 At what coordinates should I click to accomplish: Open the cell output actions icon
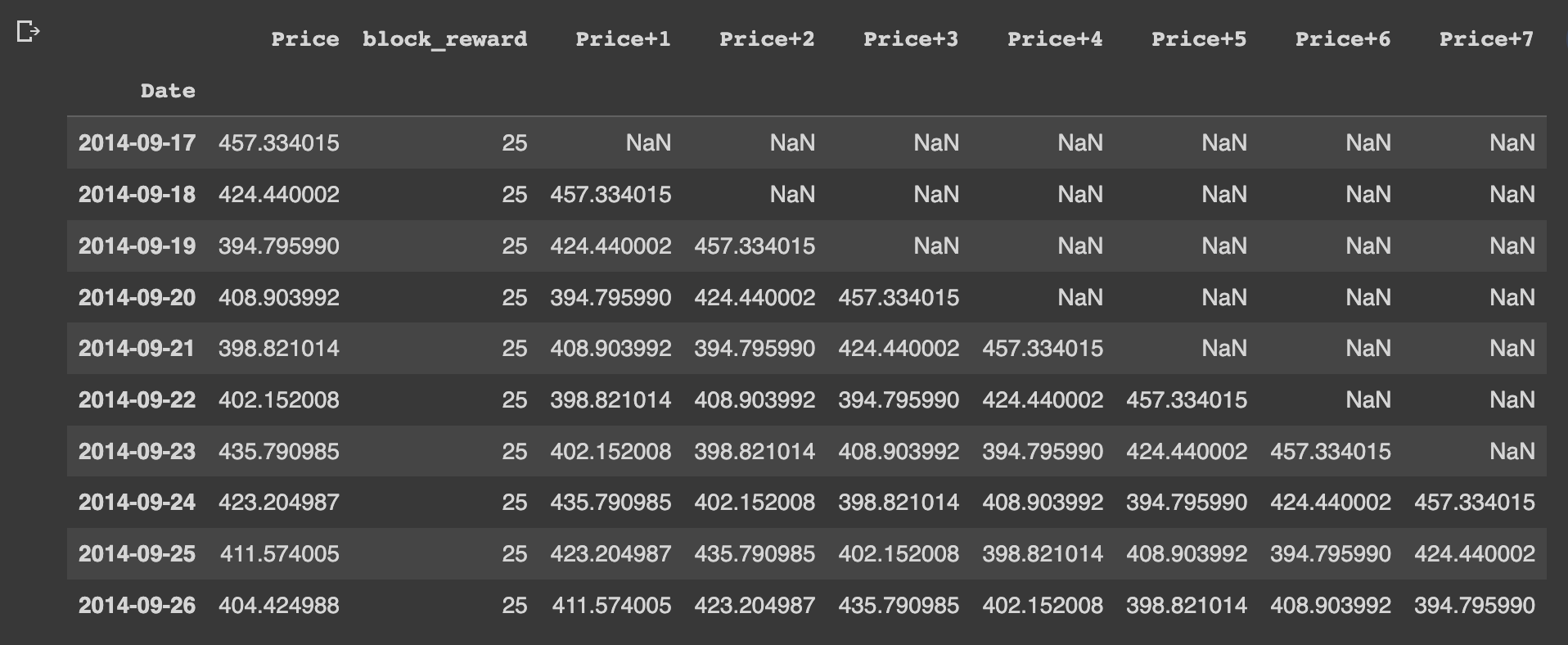pyautogui.click(x=28, y=32)
